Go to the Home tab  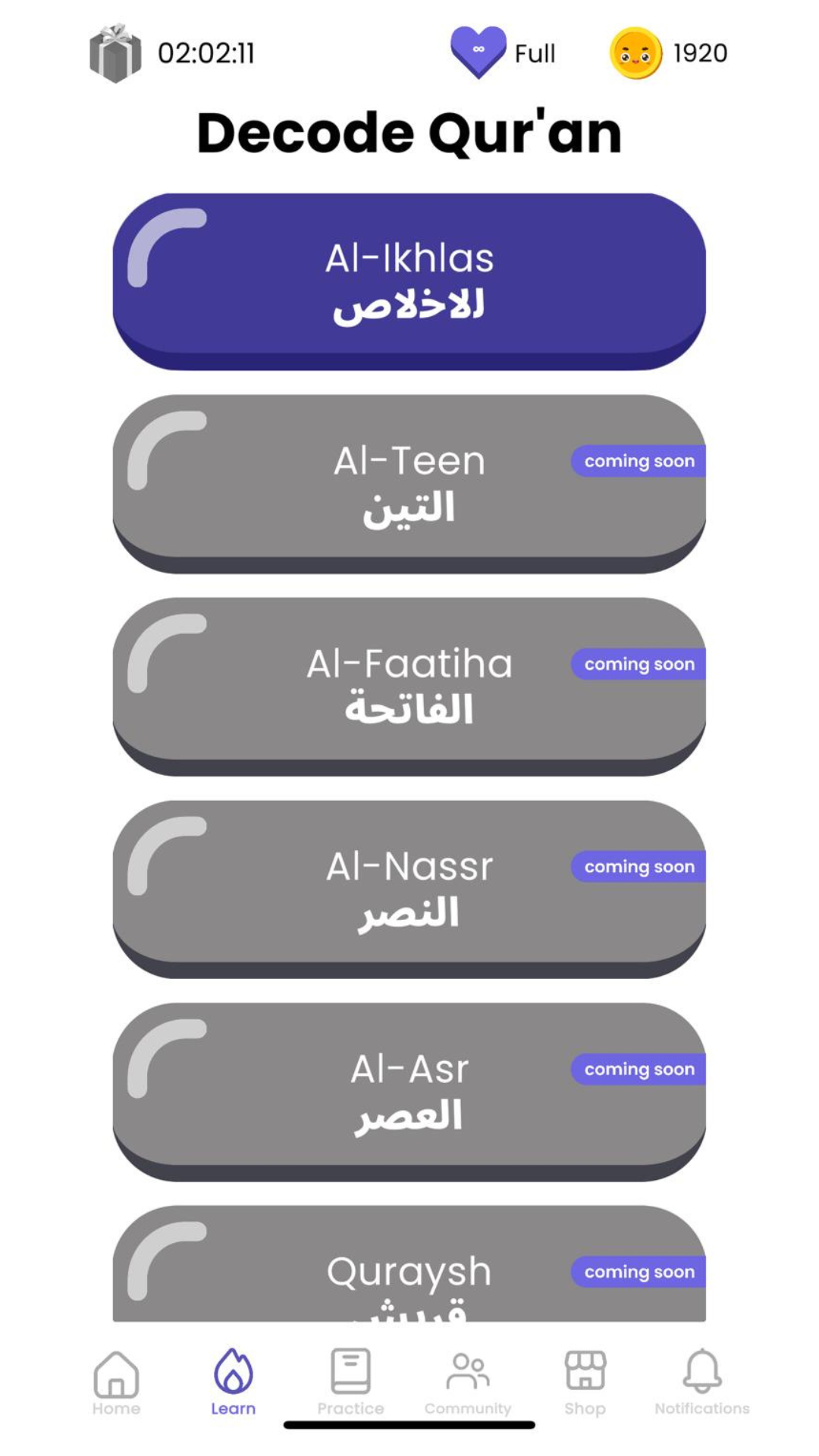pos(116,1382)
